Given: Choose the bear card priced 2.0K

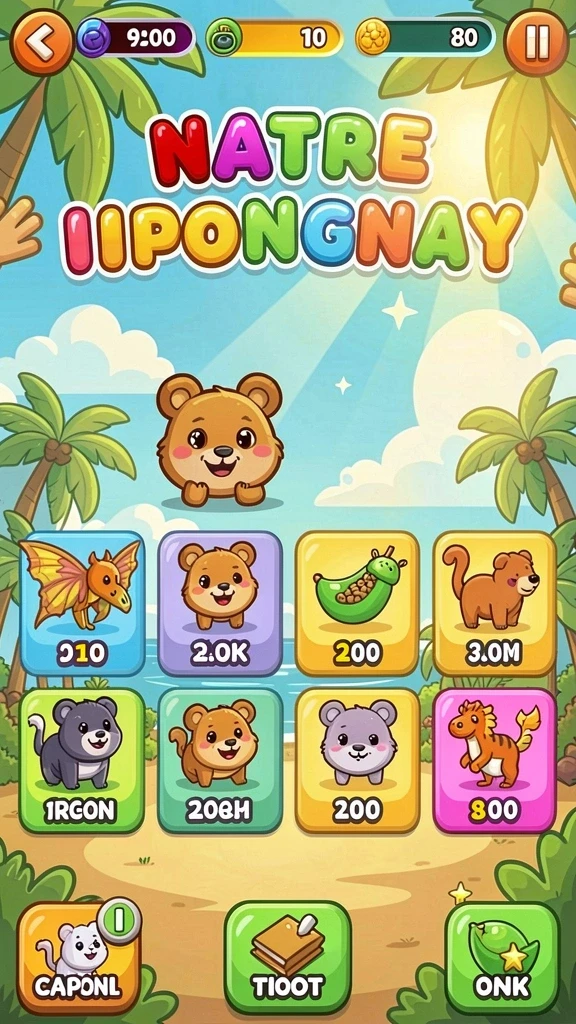Looking at the screenshot, I should (220, 603).
